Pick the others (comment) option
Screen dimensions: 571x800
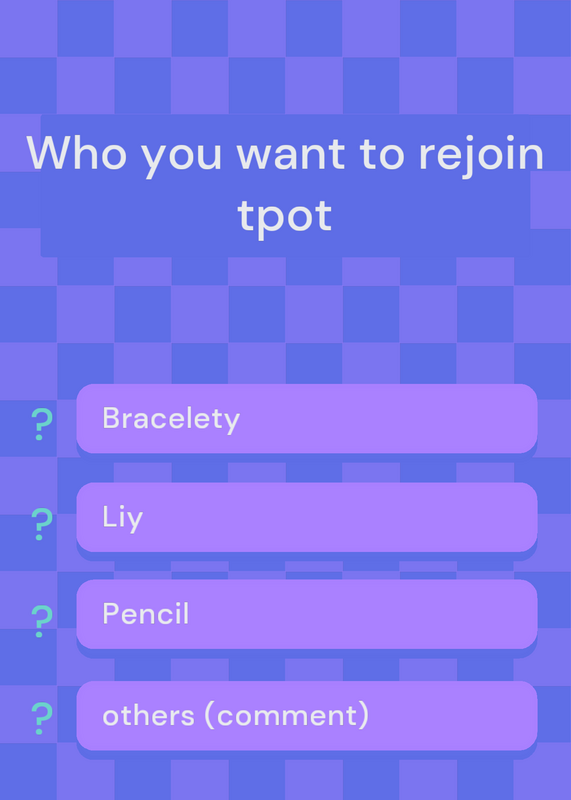pyautogui.click(x=307, y=715)
